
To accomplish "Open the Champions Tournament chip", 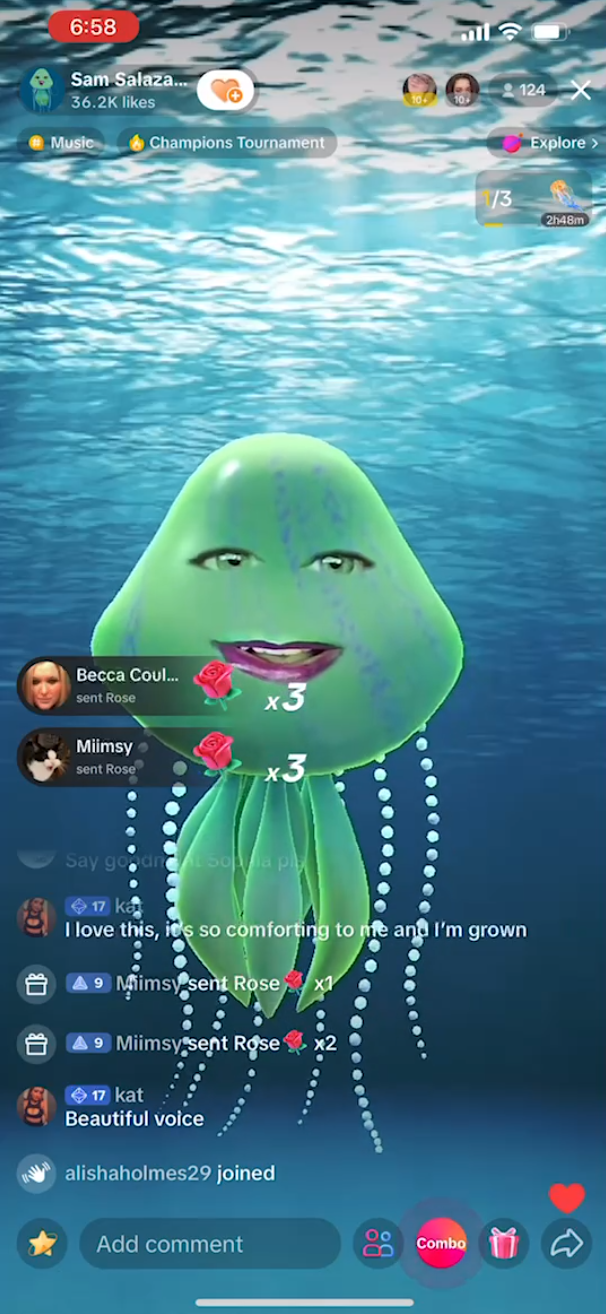I will click(227, 143).
